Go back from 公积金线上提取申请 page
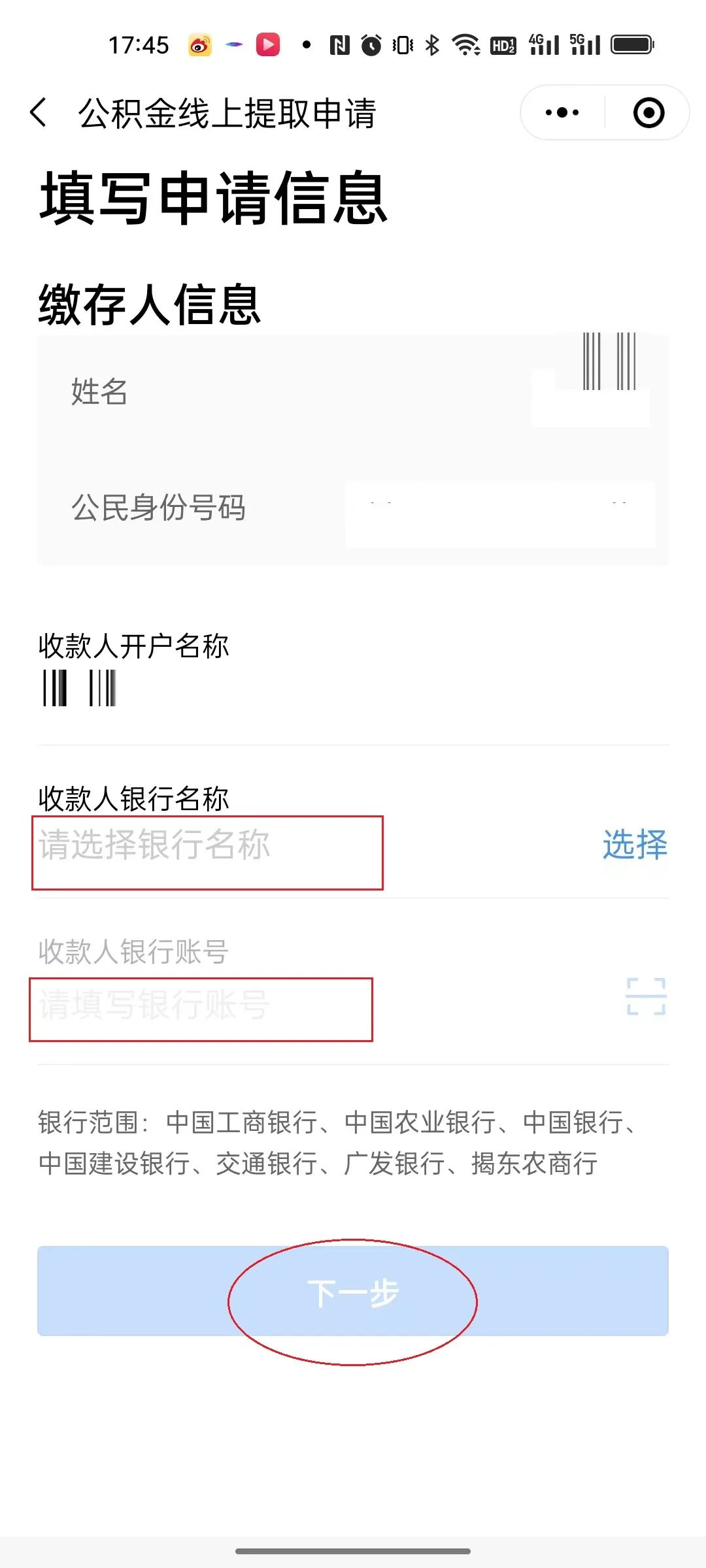This screenshot has width=706, height=1568. 39,112
